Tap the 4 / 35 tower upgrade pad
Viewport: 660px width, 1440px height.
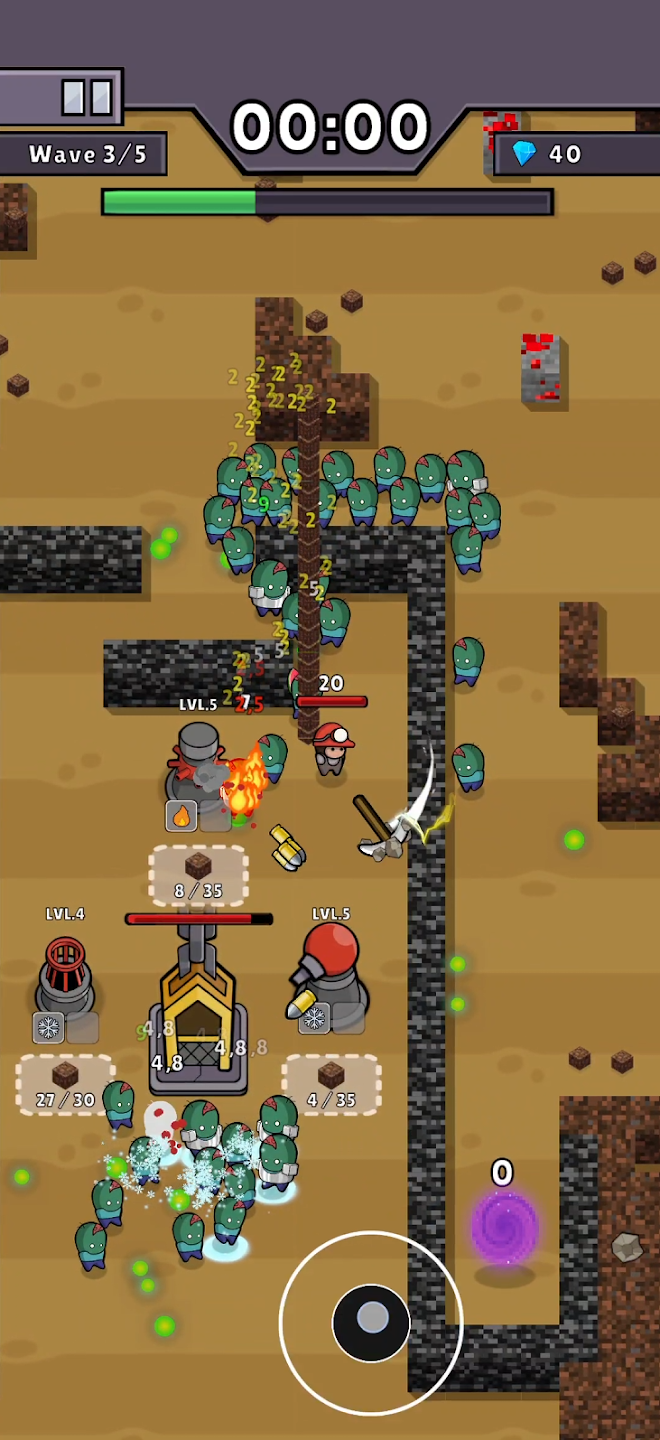coord(331,1085)
